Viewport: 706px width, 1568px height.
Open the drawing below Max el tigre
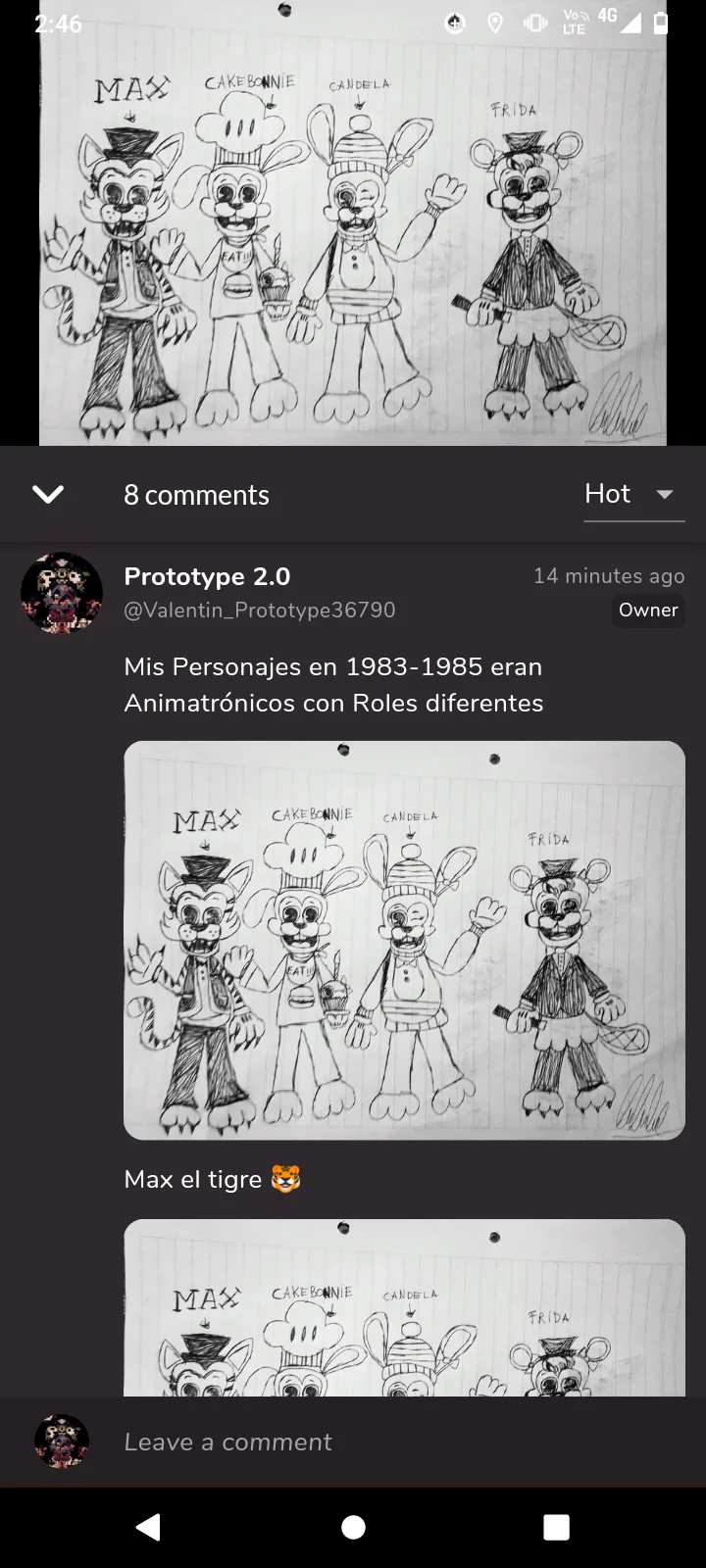pyautogui.click(x=404, y=1307)
